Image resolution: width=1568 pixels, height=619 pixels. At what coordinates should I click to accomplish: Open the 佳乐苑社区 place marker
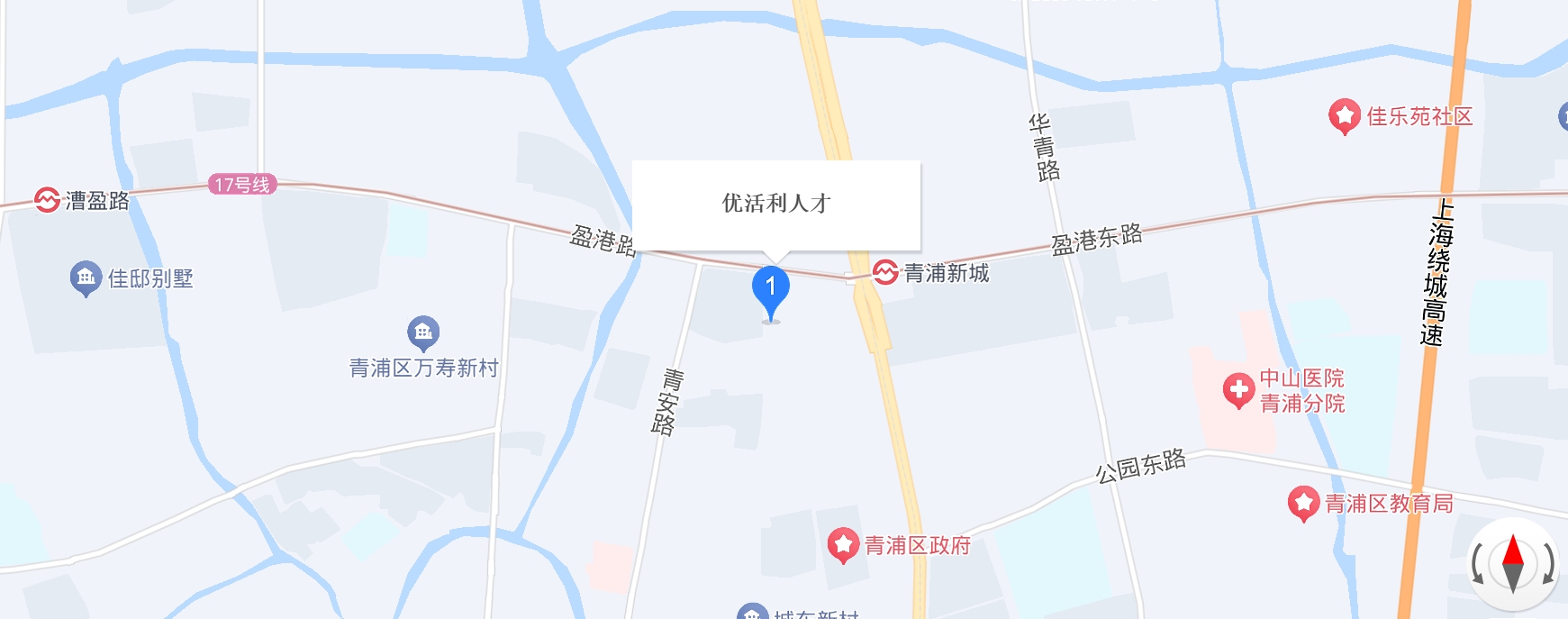1344,115
